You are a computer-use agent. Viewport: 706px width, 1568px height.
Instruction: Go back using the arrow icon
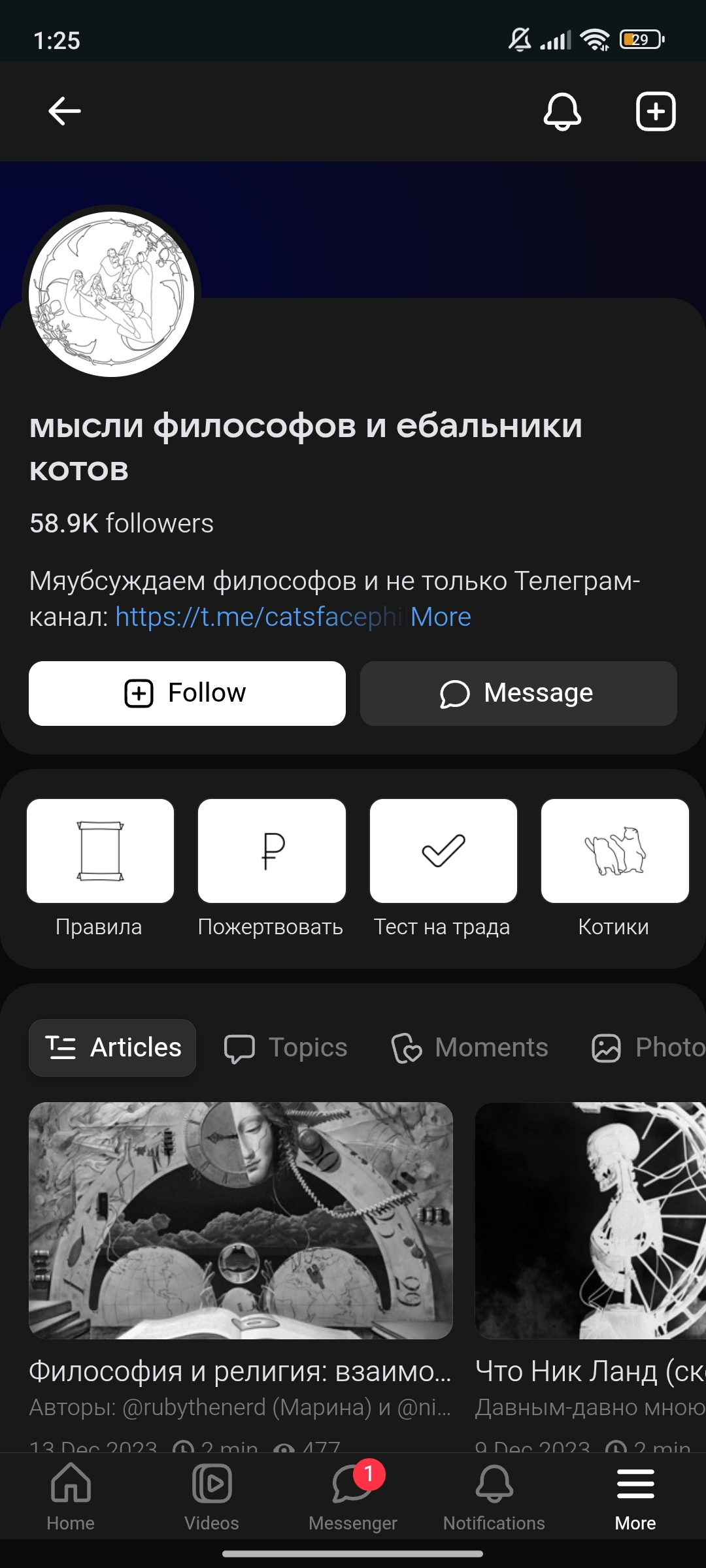[x=64, y=111]
